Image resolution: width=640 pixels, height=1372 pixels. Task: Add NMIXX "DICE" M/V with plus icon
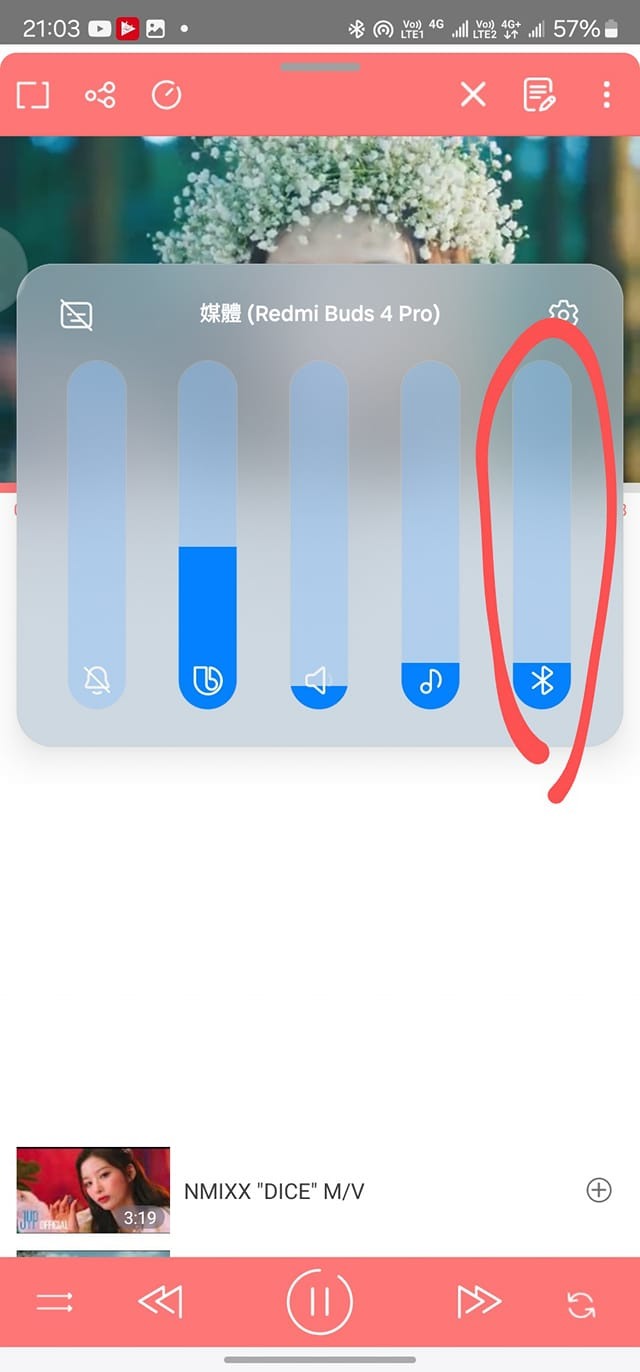coord(598,1190)
